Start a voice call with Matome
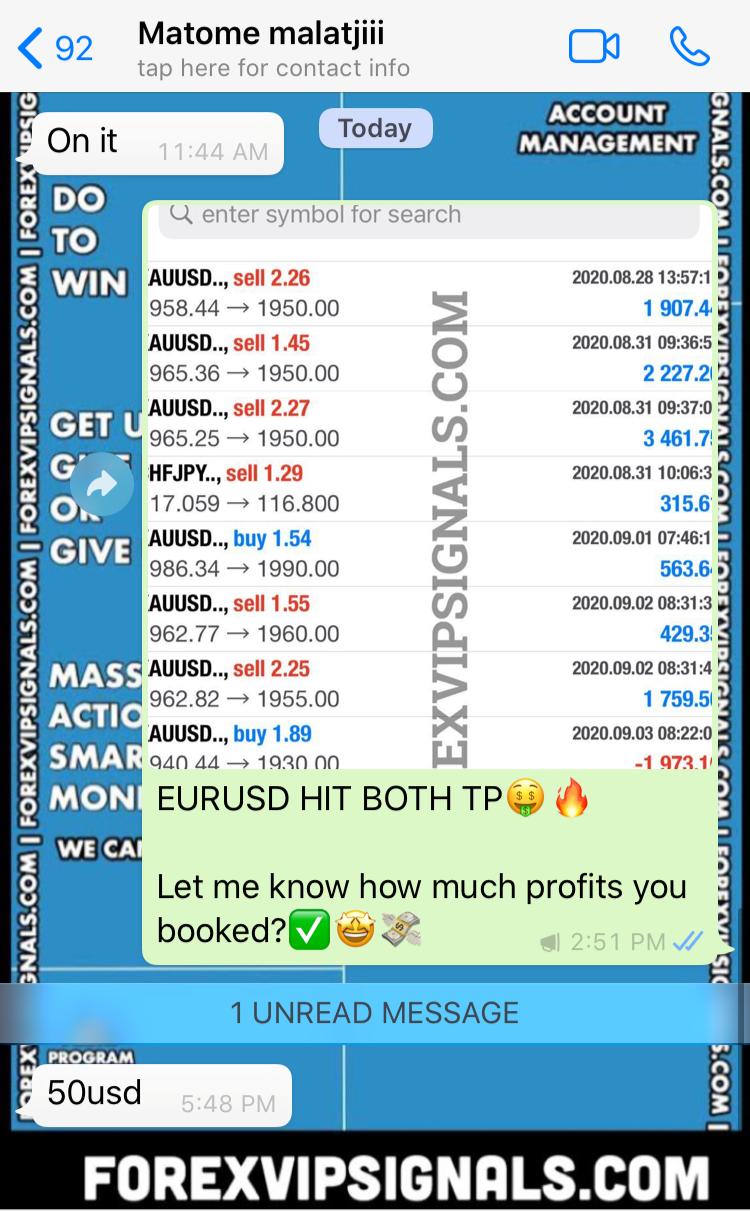The height and width of the screenshot is (1211, 750). coord(689,47)
